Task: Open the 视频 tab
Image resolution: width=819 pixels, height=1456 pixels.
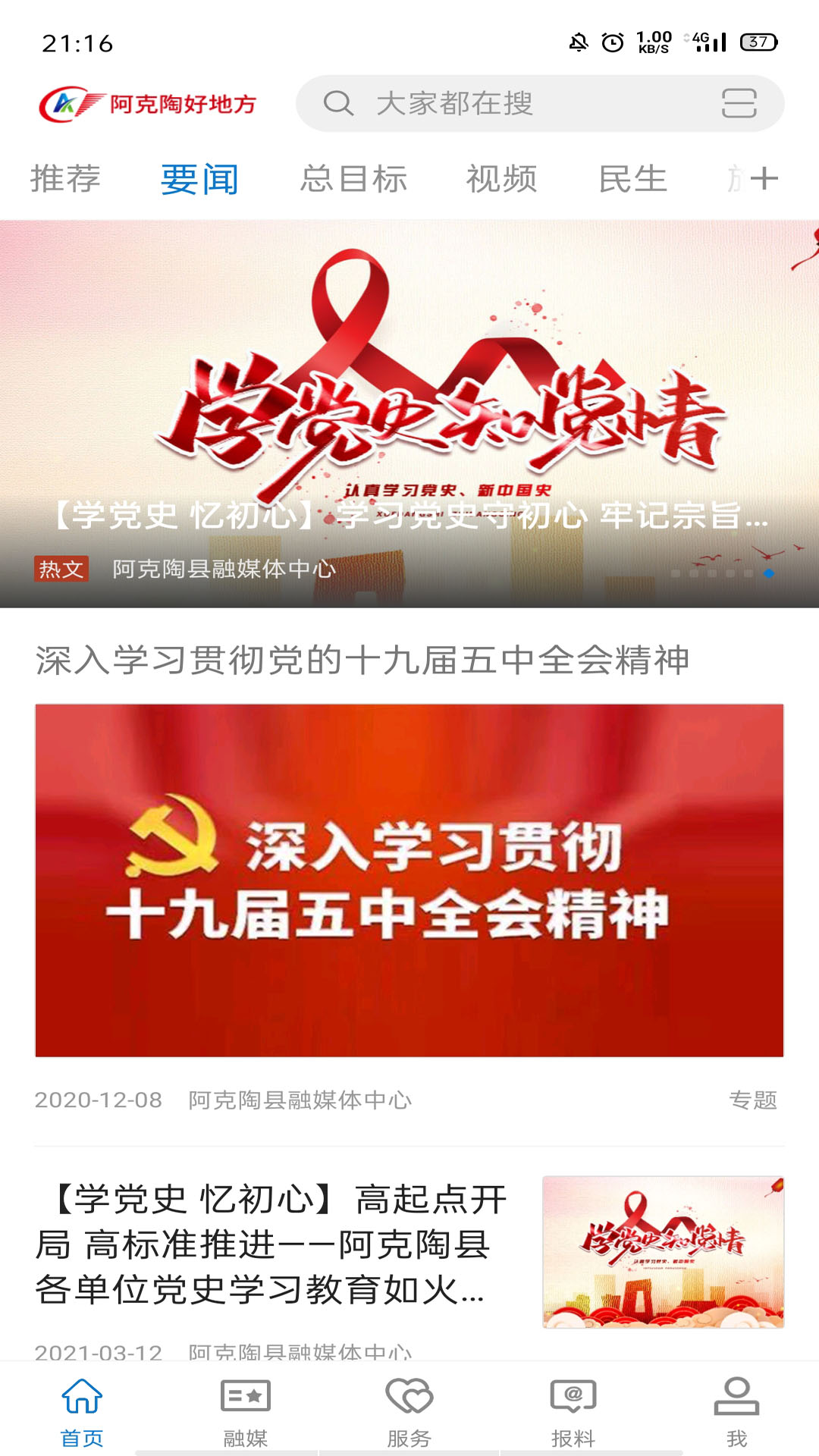Action: coord(501,179)
